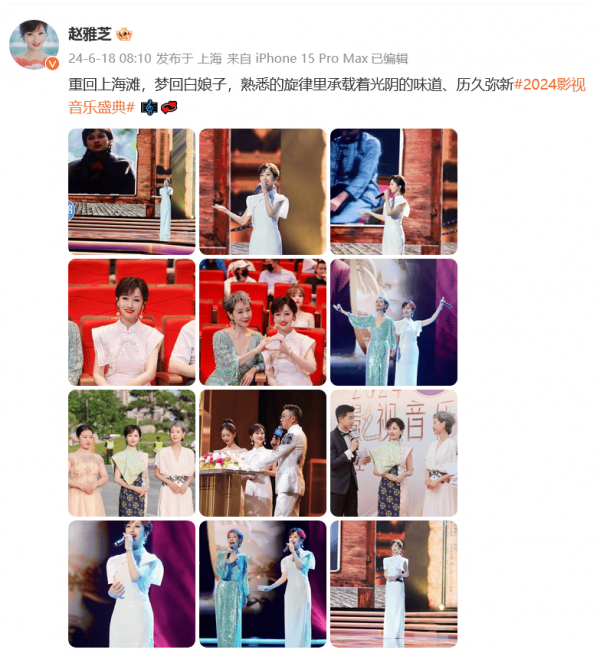This screenshot has width=600, height=656.
Task: Open photo with man in white suit holding microphone
Action: 262,453
